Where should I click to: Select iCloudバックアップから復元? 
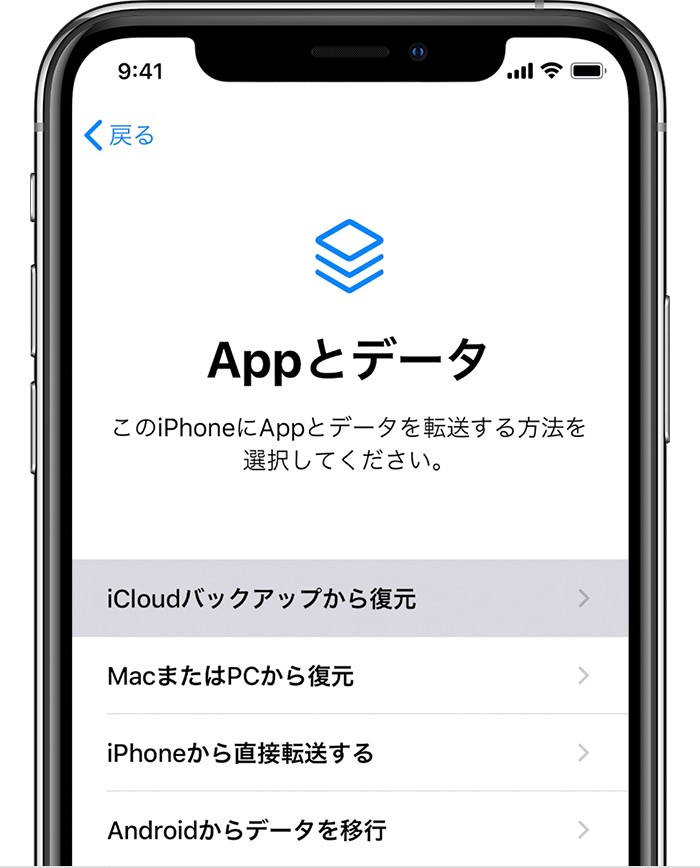tap(350, 599)
